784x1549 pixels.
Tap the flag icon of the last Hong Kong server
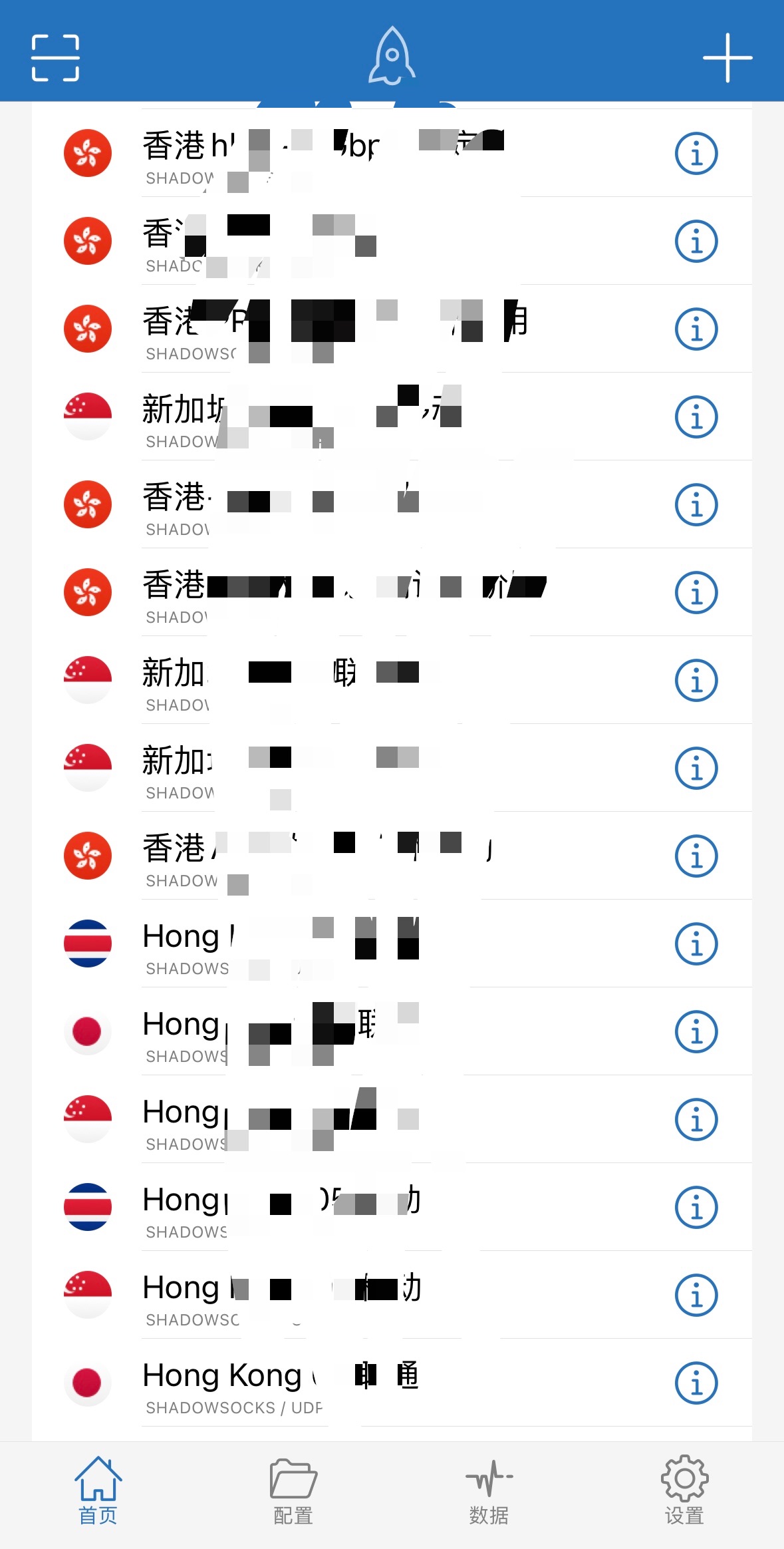pyautogui.click(x=87, y=1383)
